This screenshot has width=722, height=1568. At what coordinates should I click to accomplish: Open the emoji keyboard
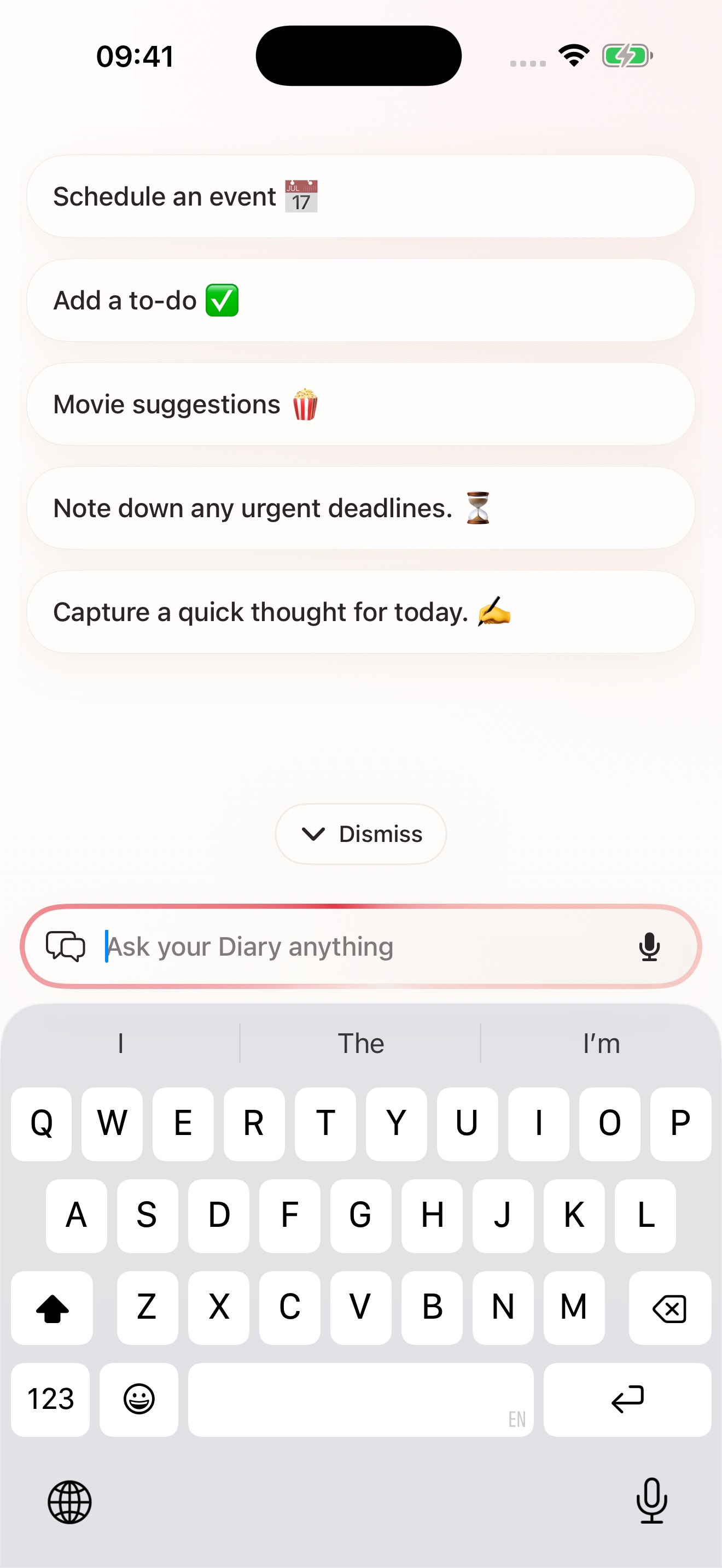tap(139, 1400)
